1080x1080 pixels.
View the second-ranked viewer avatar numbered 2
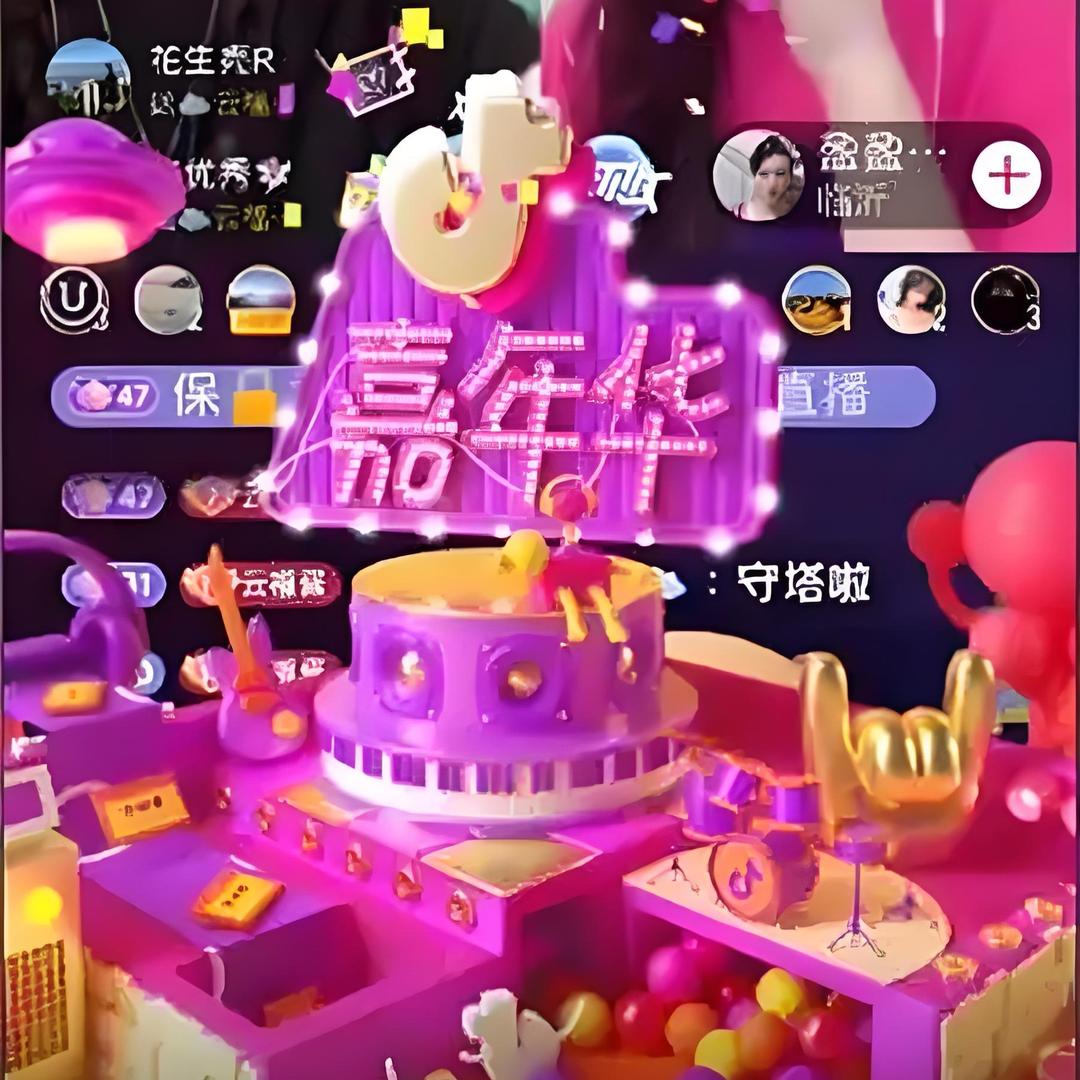910,299
